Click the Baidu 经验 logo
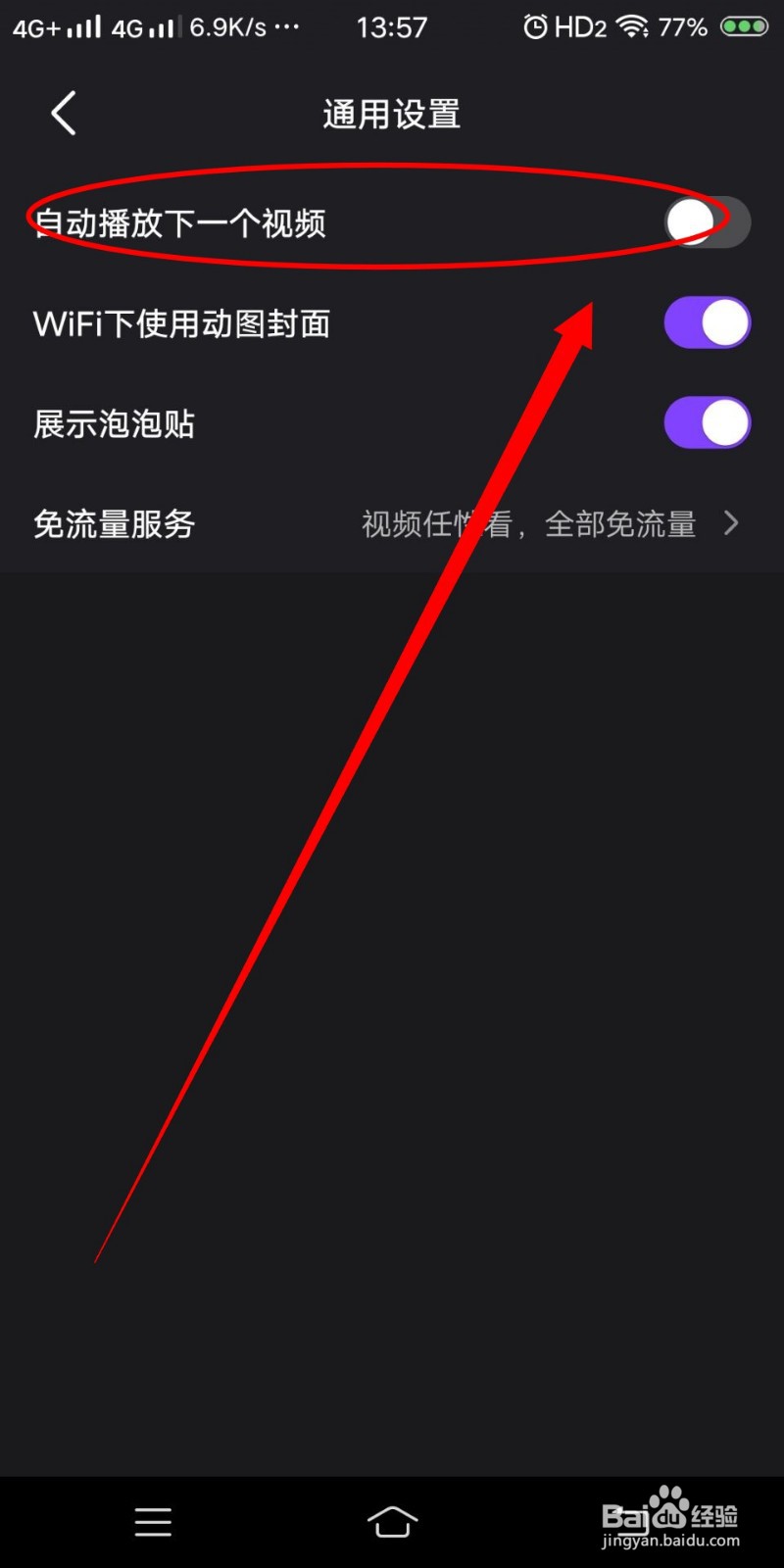The height and width of the screenshot is (1568, 784). (670, 1514)
